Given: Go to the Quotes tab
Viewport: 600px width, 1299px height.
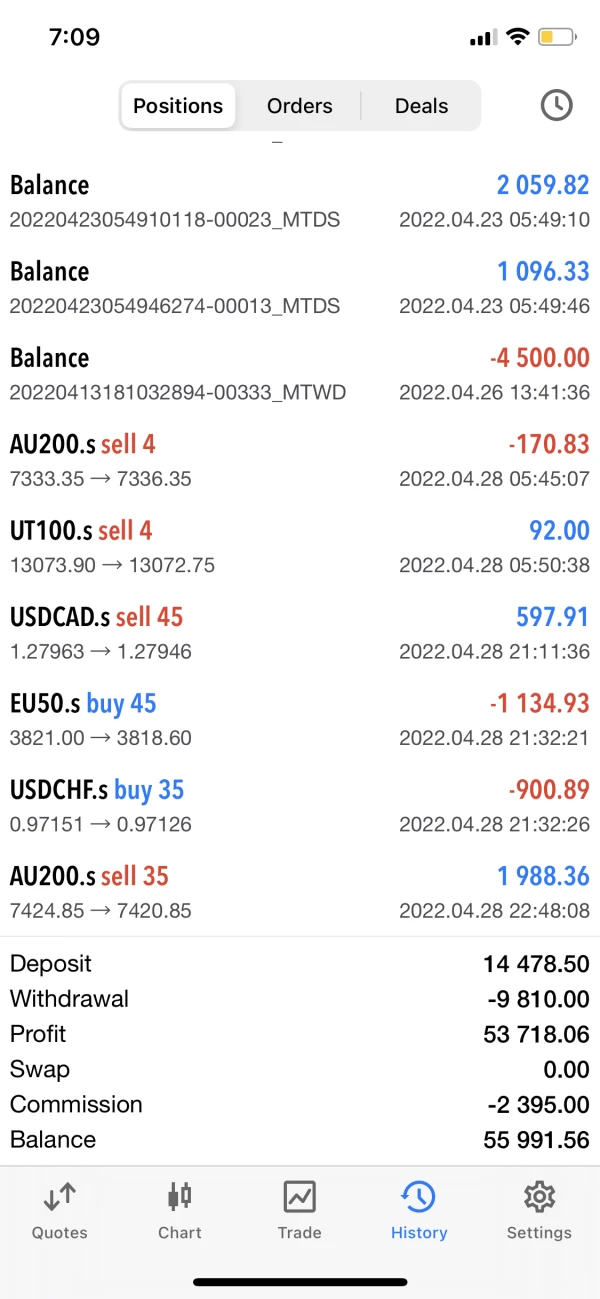Looking at the screenshot, I should point(60,1210).
